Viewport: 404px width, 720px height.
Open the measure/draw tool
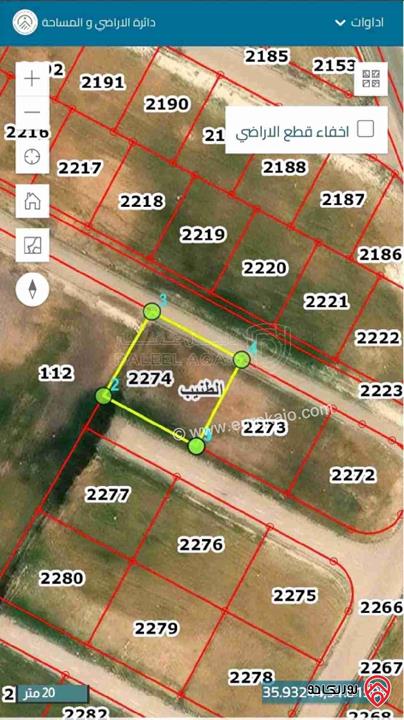click(x=32, y=245)
